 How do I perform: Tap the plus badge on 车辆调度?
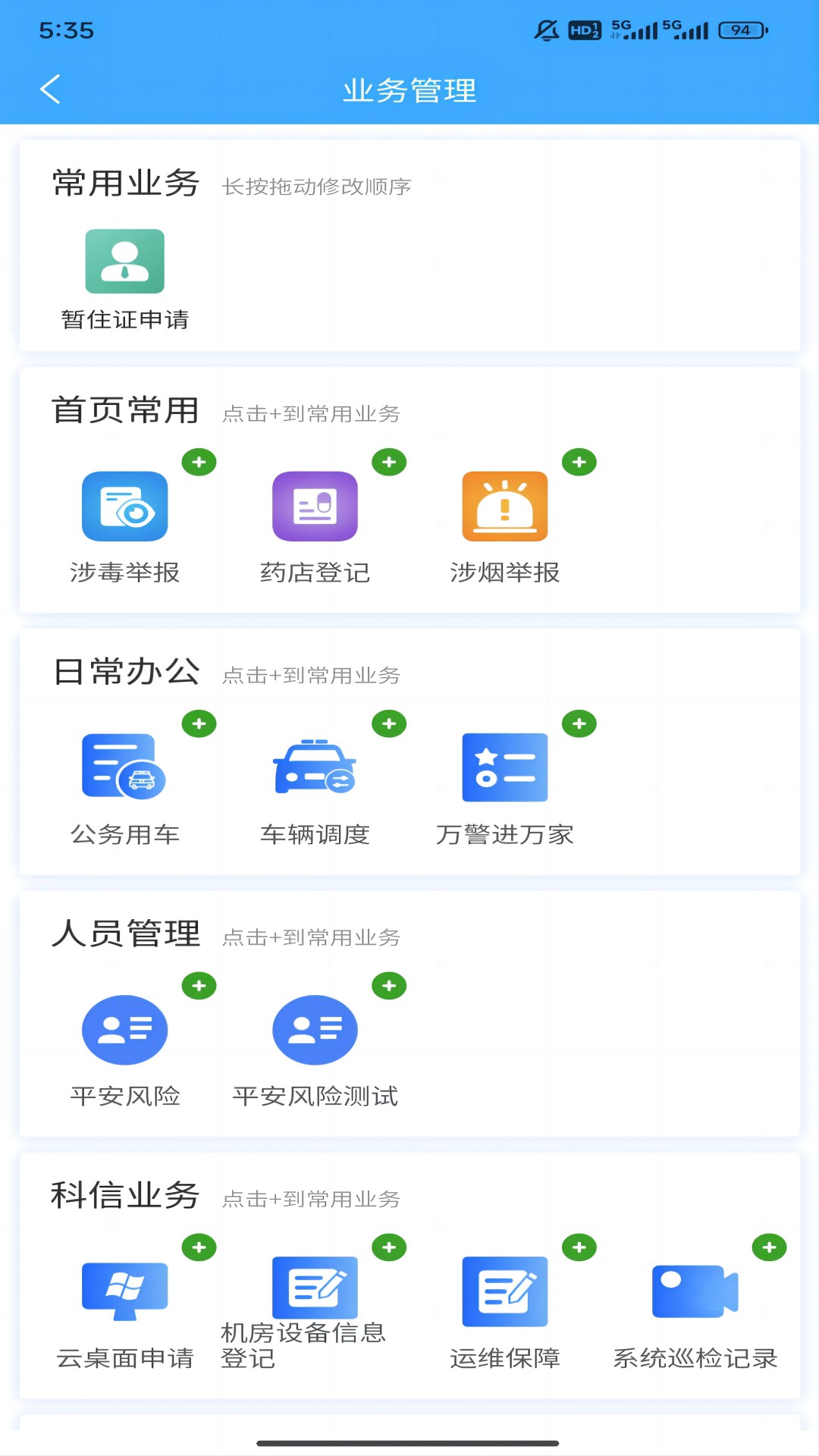389,723
